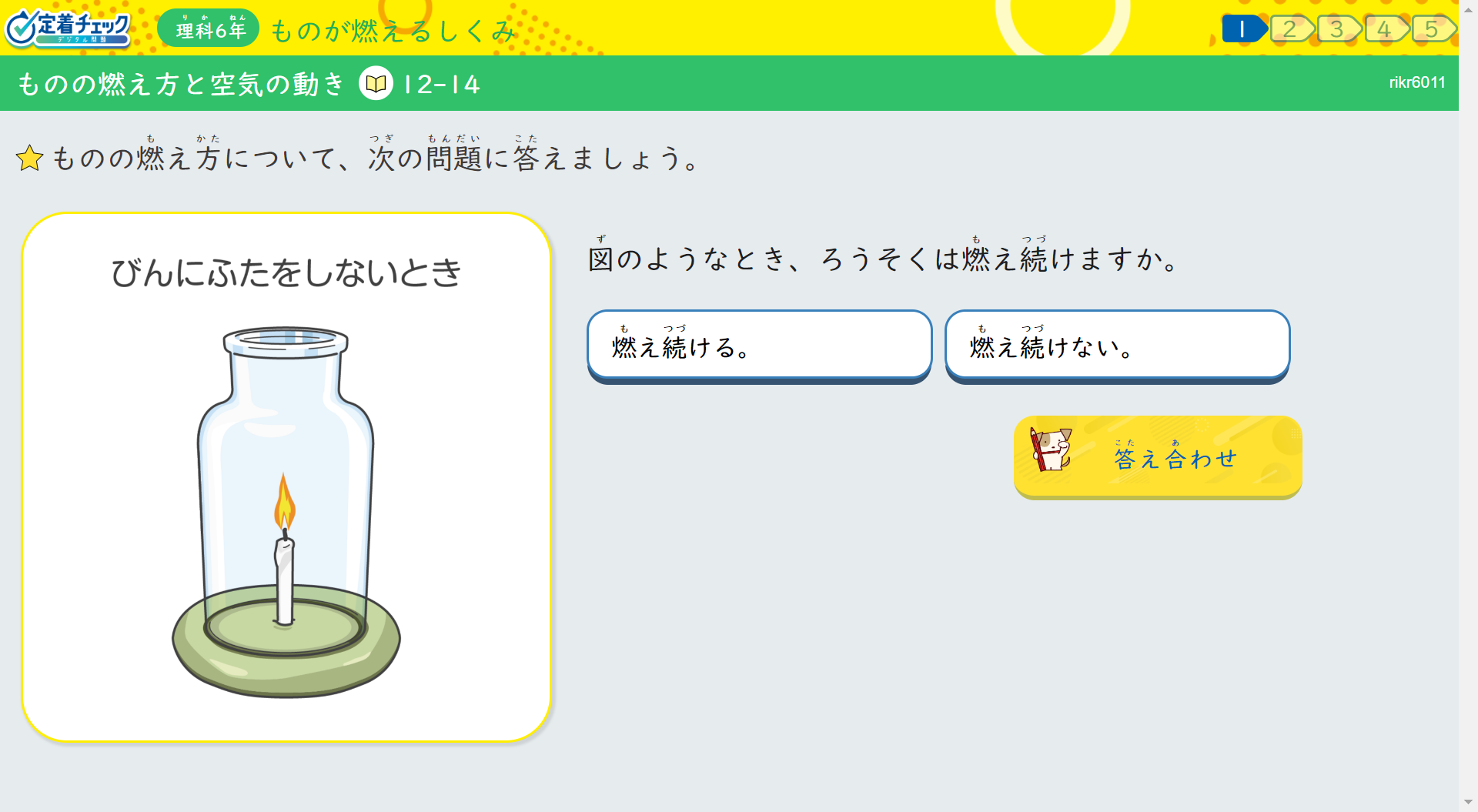Open question 5 step
This screenshot has width=1478, height=812.
tap(1433, 29)
